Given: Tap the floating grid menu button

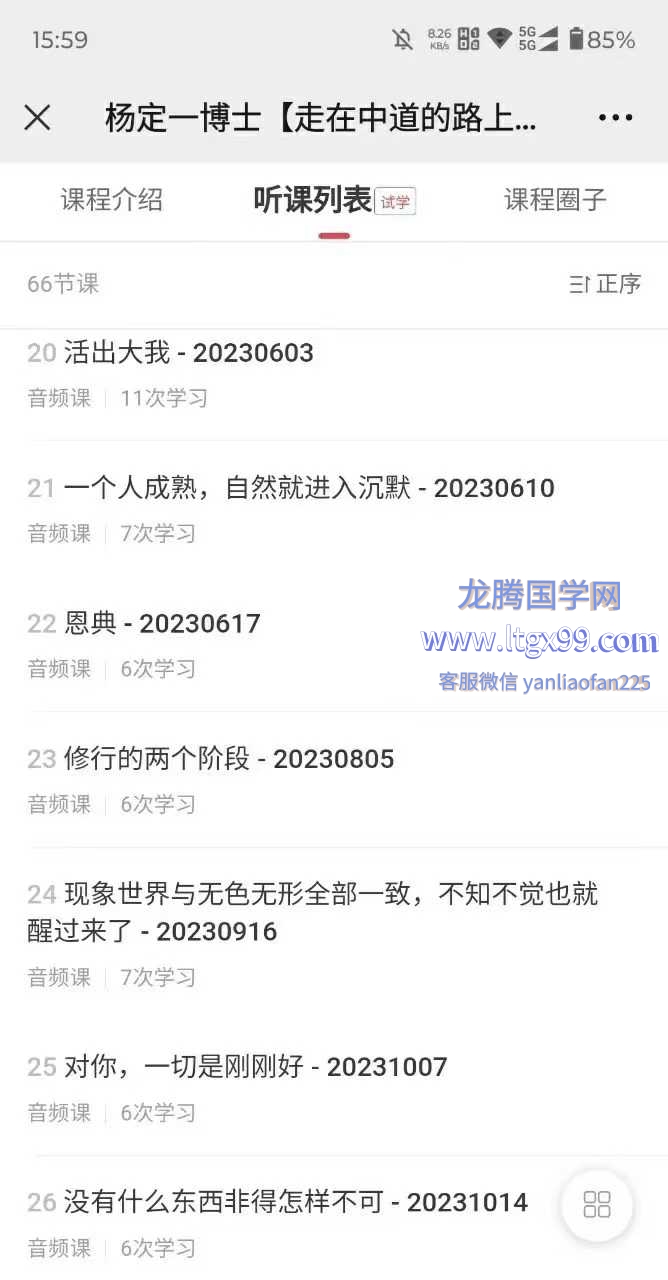Looking at the screenshot, I should click(597, 1205).
